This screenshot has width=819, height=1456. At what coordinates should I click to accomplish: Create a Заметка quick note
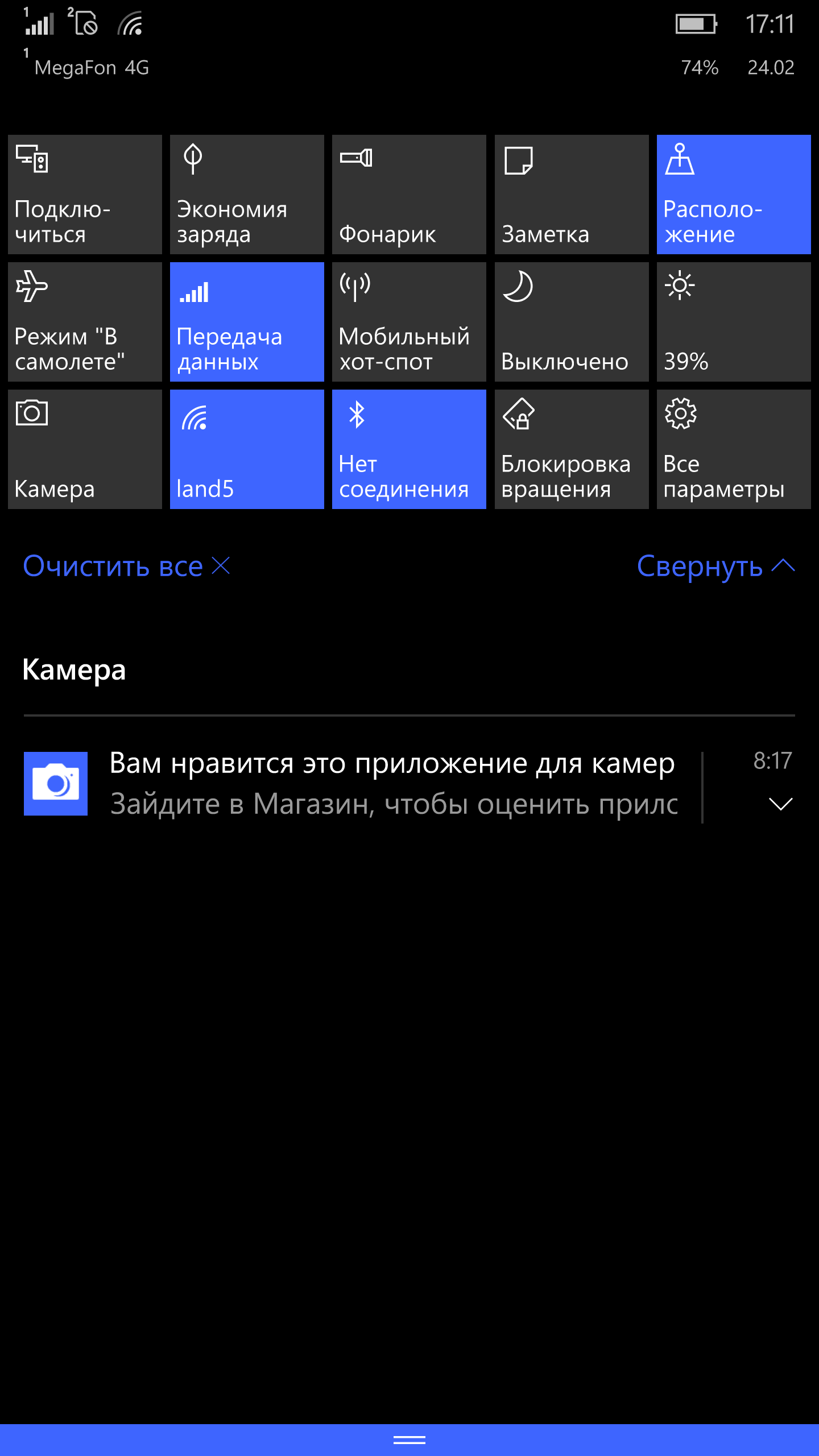click(x=572, y=195)
